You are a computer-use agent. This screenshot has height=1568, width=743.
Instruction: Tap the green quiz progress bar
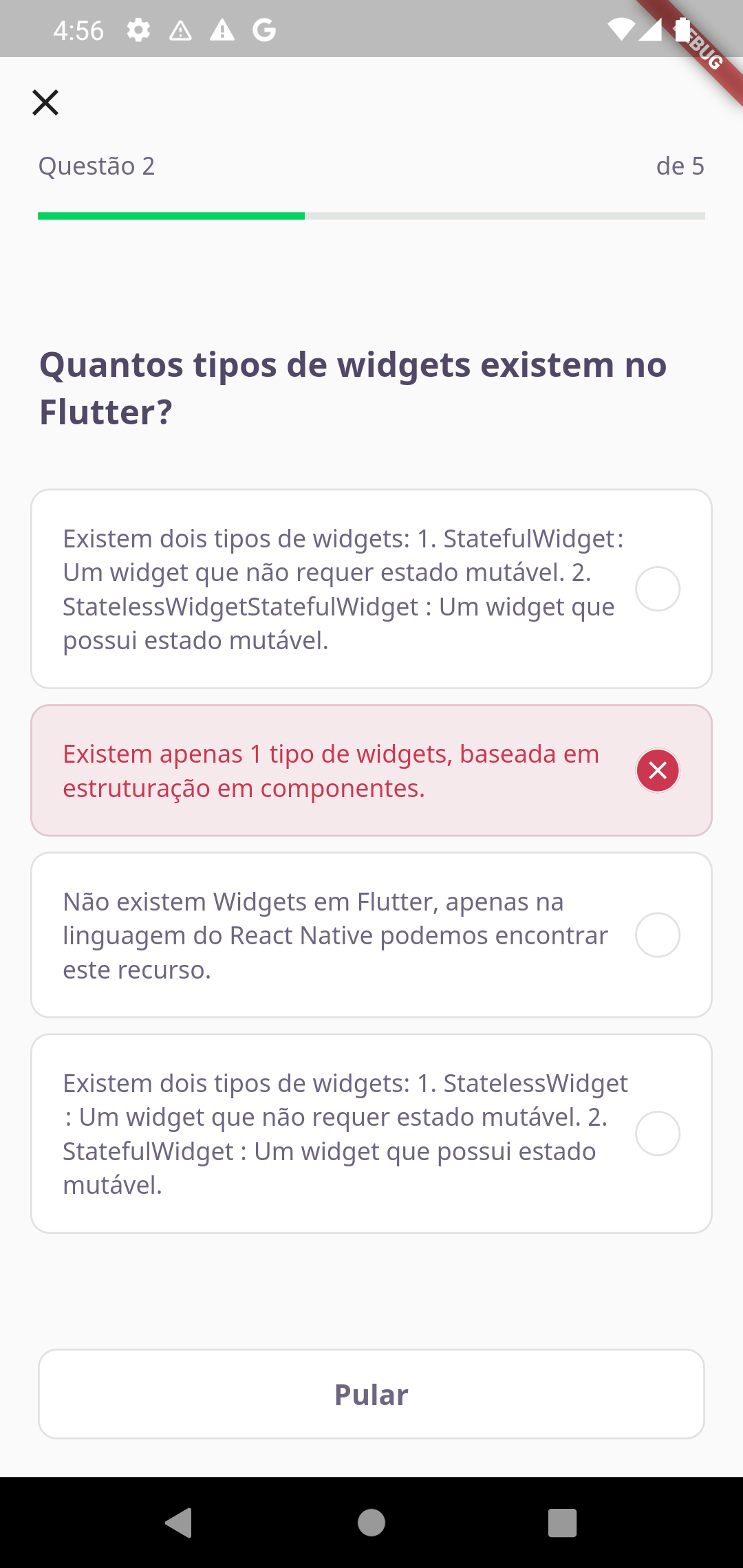tap(172, 216)
